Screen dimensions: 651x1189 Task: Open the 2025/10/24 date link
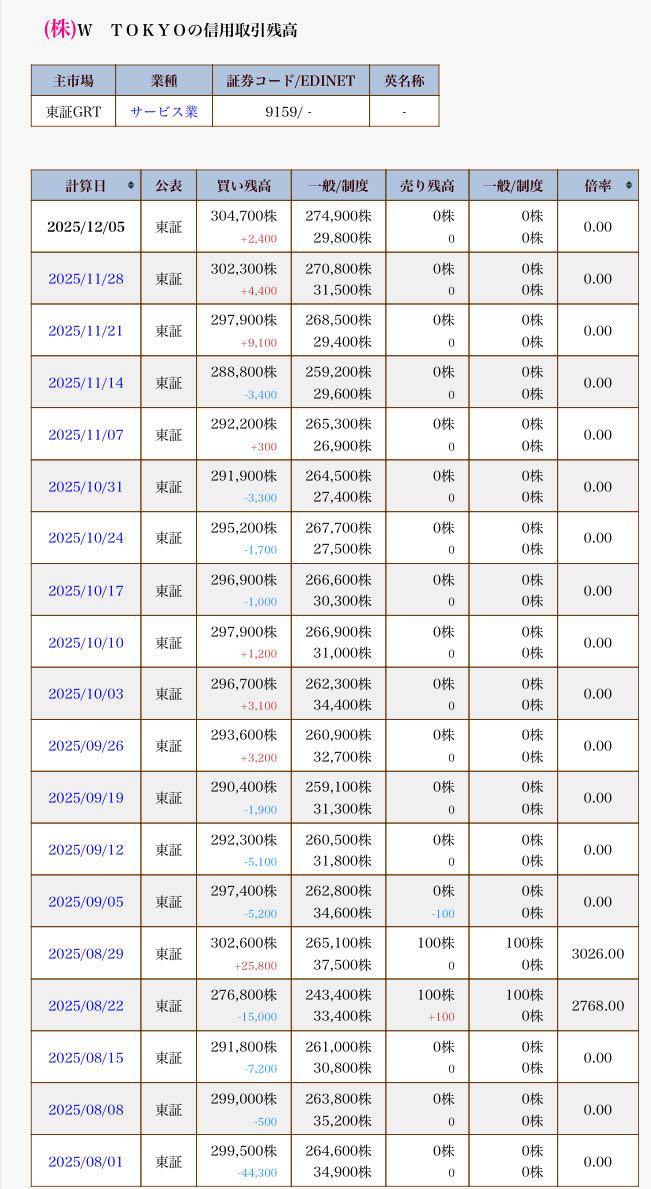tap(86, 538)
